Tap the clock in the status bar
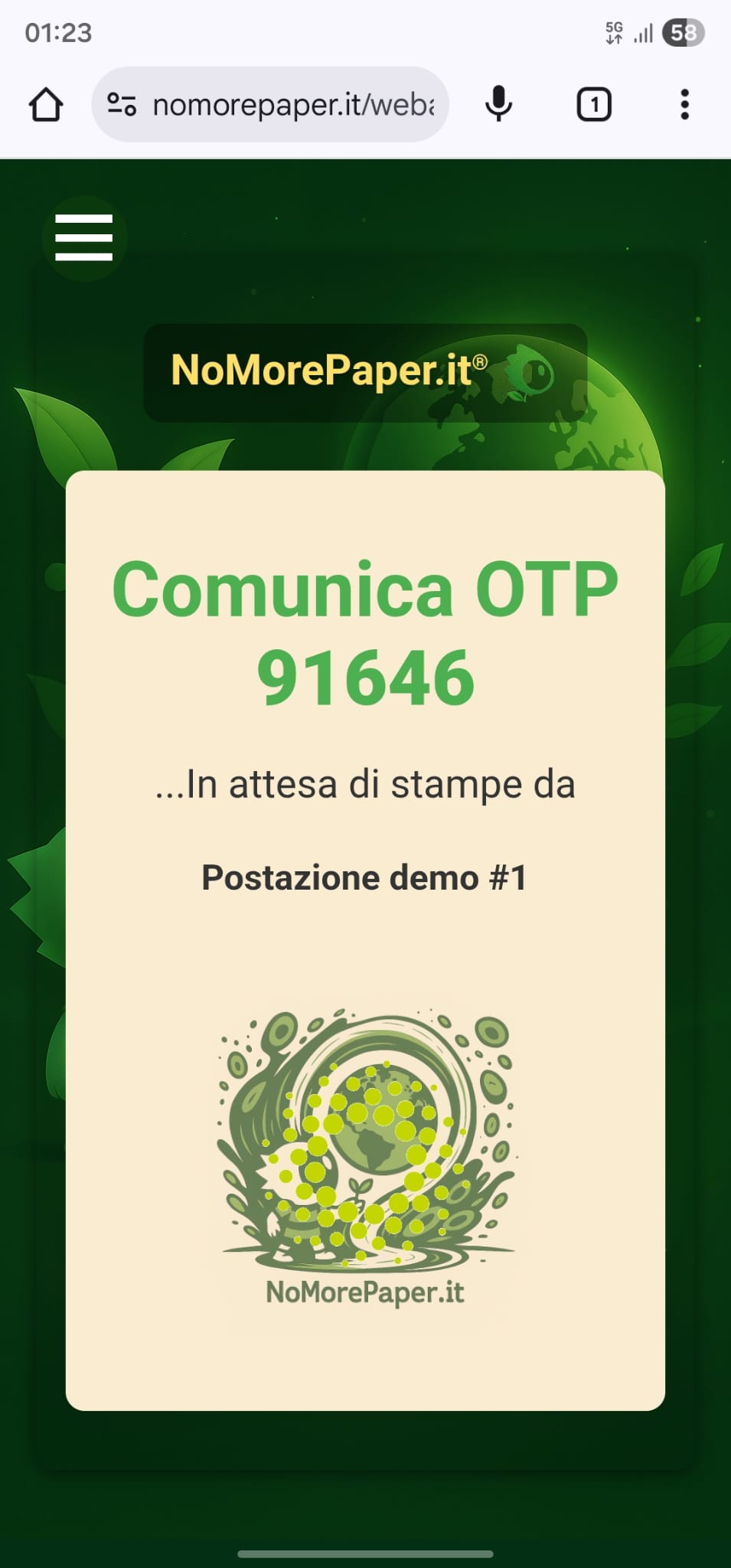 click(59, 32)
